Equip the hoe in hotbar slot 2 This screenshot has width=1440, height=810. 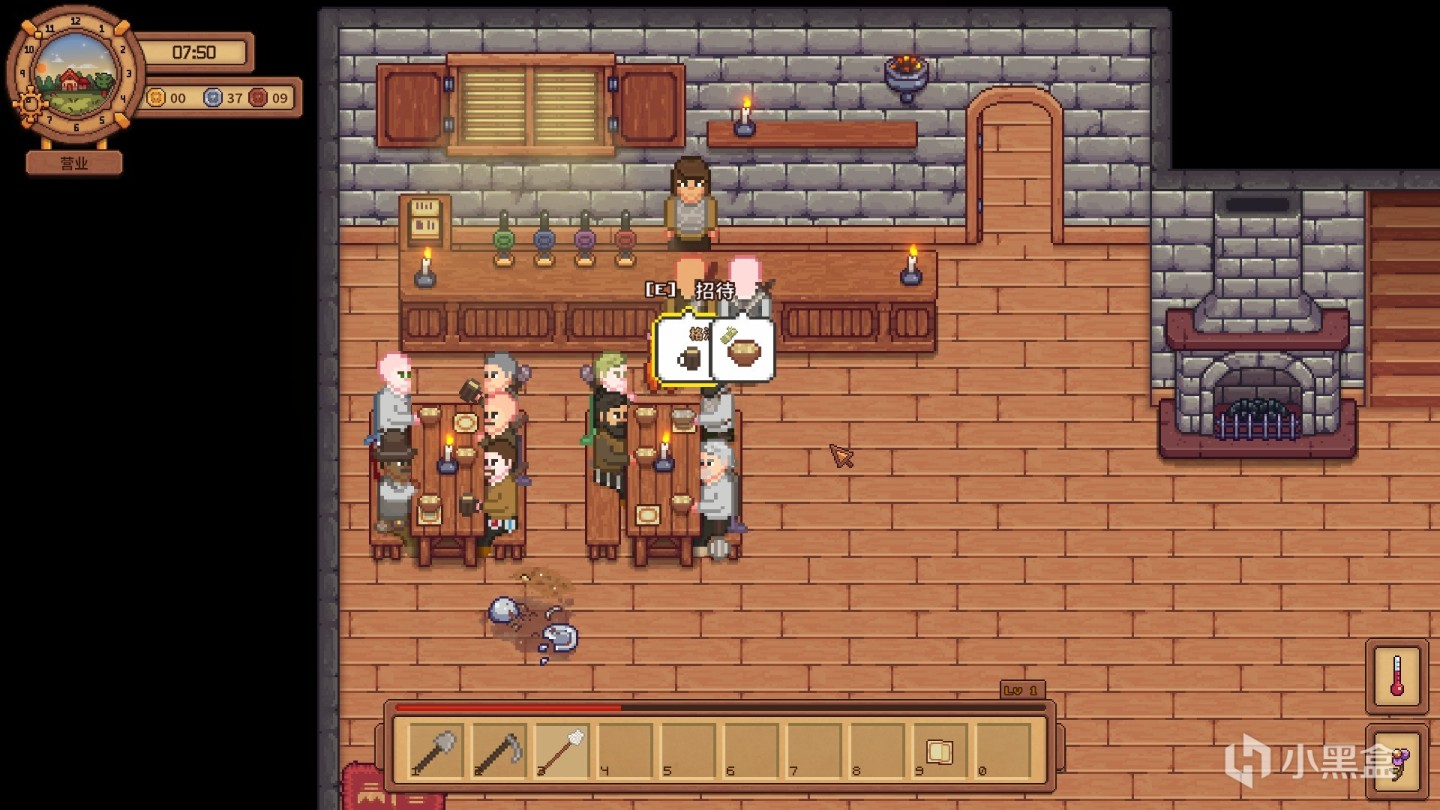[x=499, y=751]
